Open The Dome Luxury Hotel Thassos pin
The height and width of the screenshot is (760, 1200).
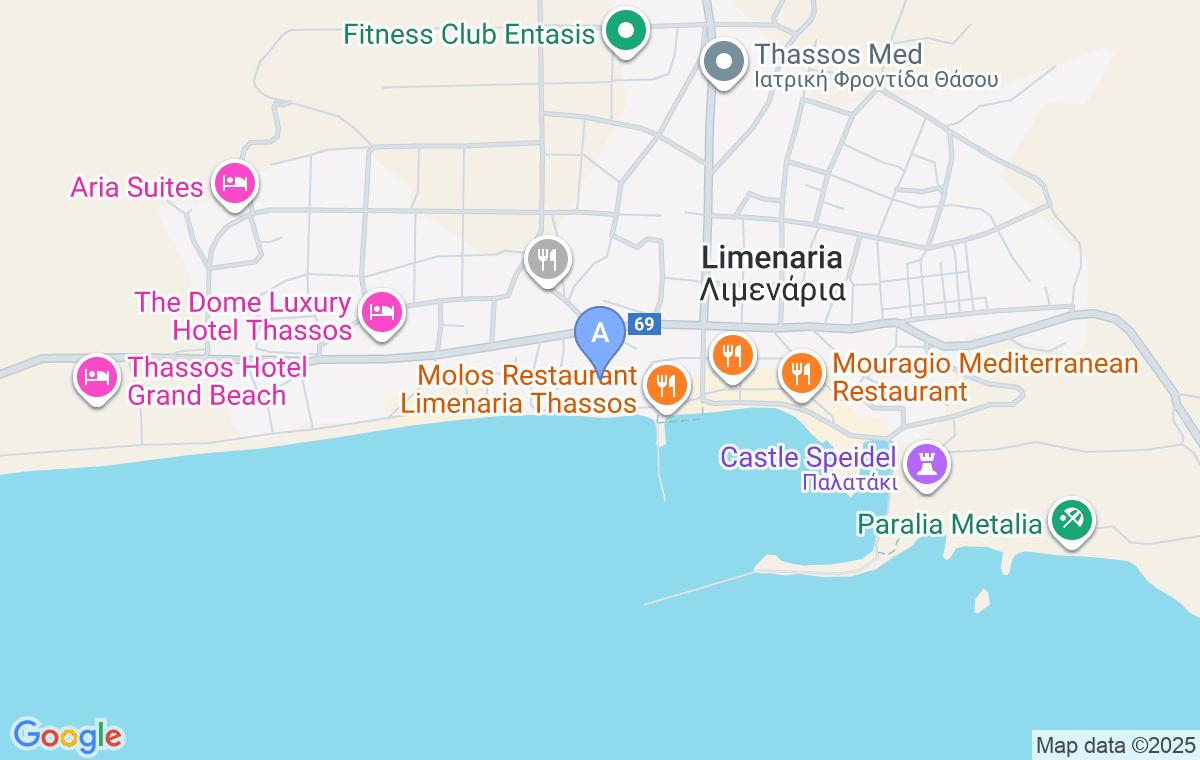point(381,312)
